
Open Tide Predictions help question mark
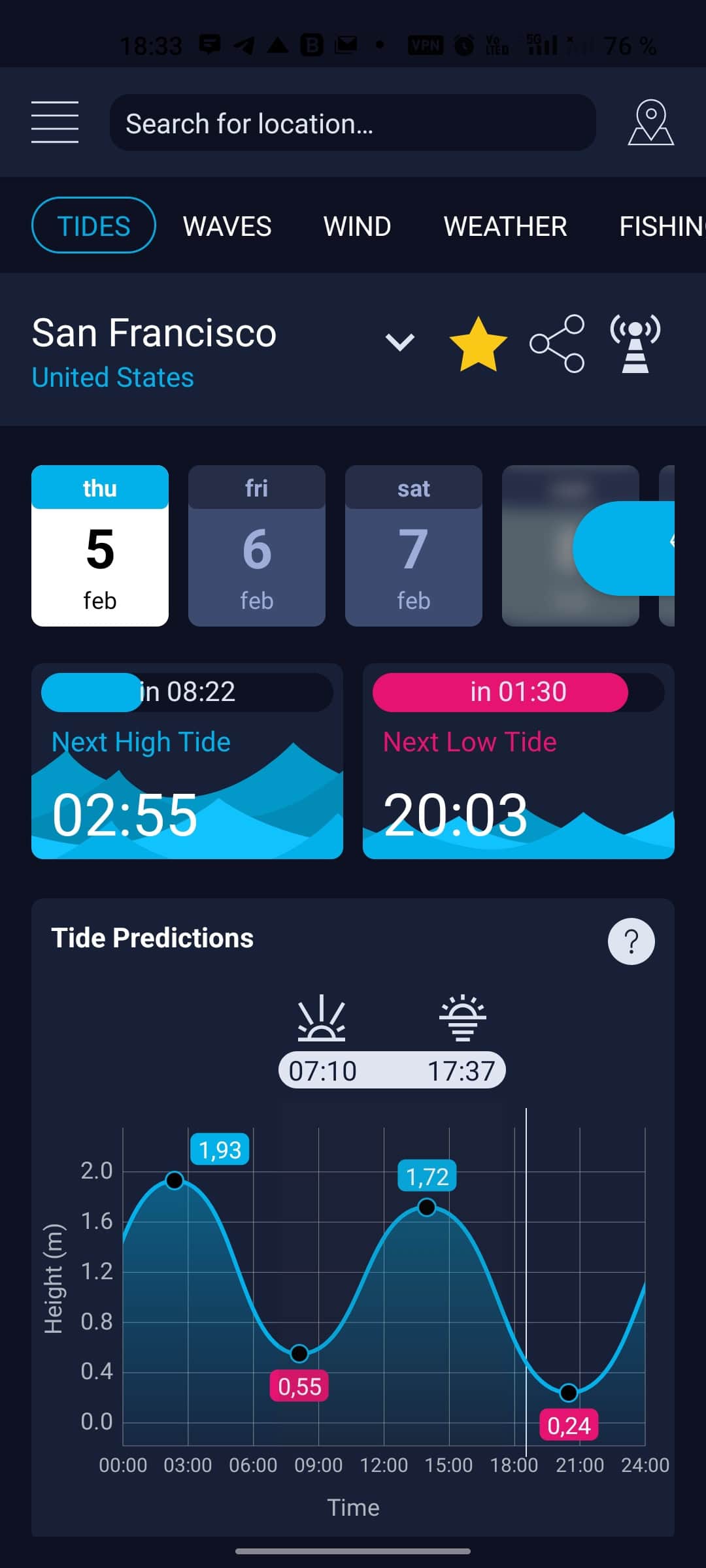630,941
